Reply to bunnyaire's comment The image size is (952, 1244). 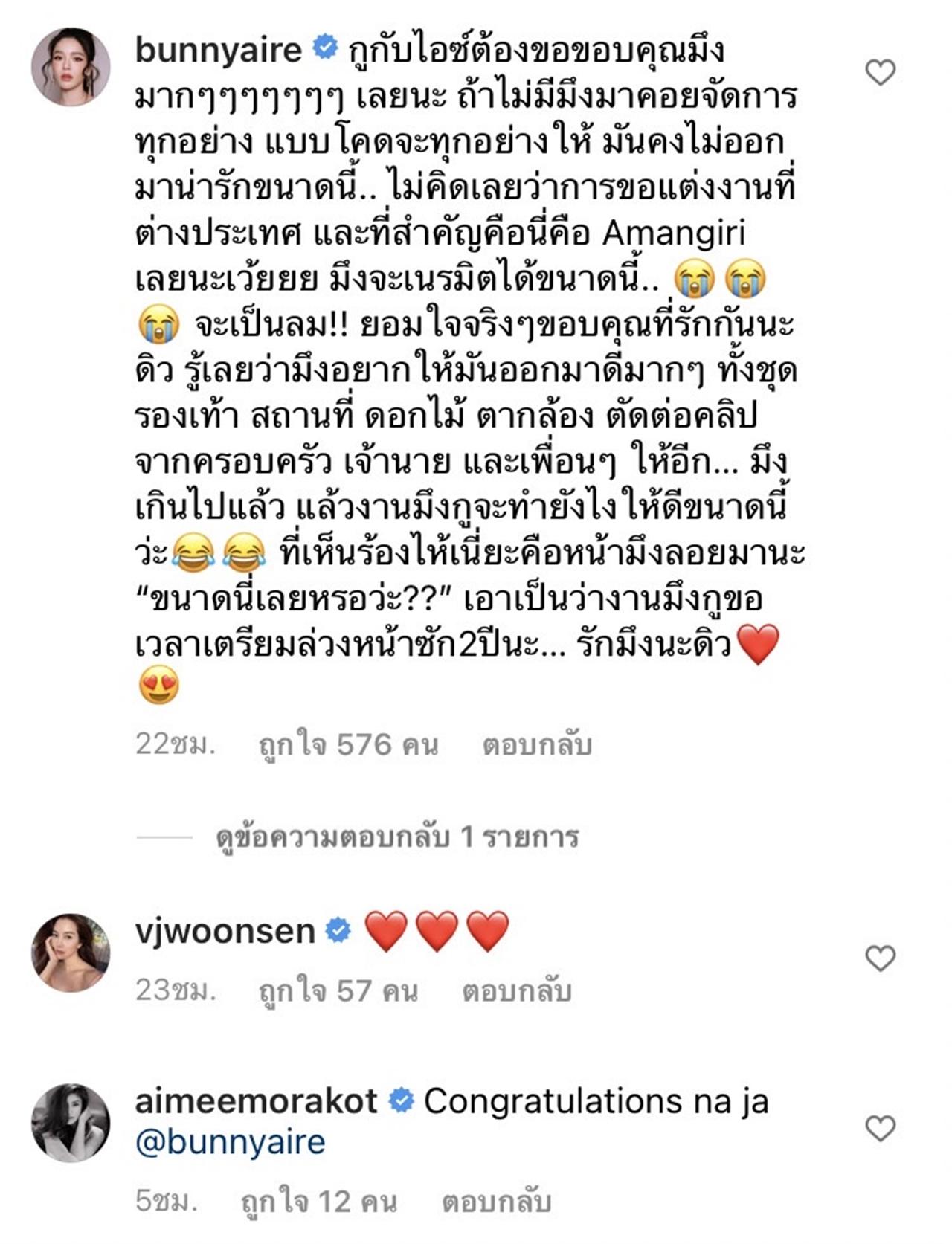[536, 744]
